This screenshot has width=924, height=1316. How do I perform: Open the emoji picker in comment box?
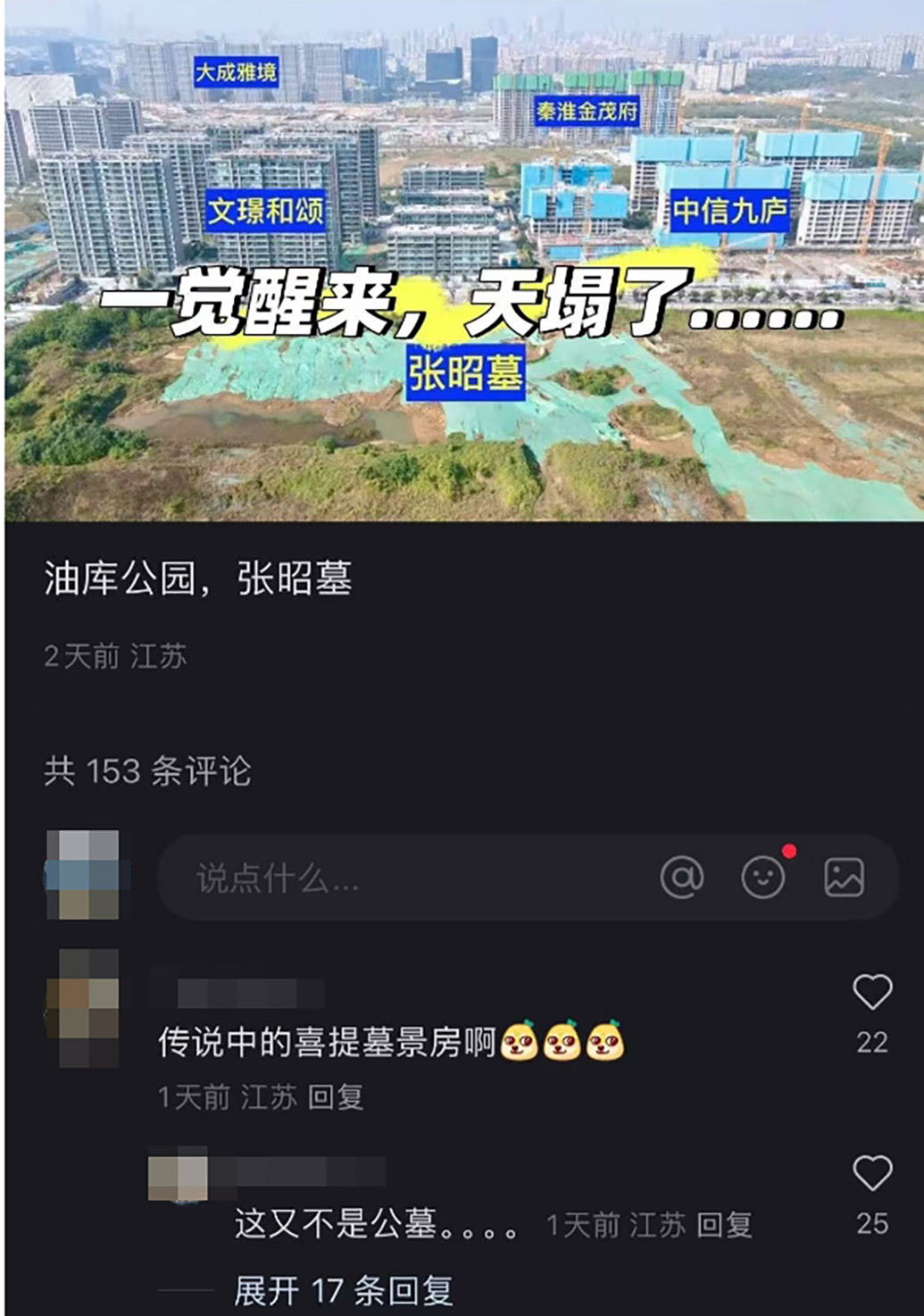[763, 878]
